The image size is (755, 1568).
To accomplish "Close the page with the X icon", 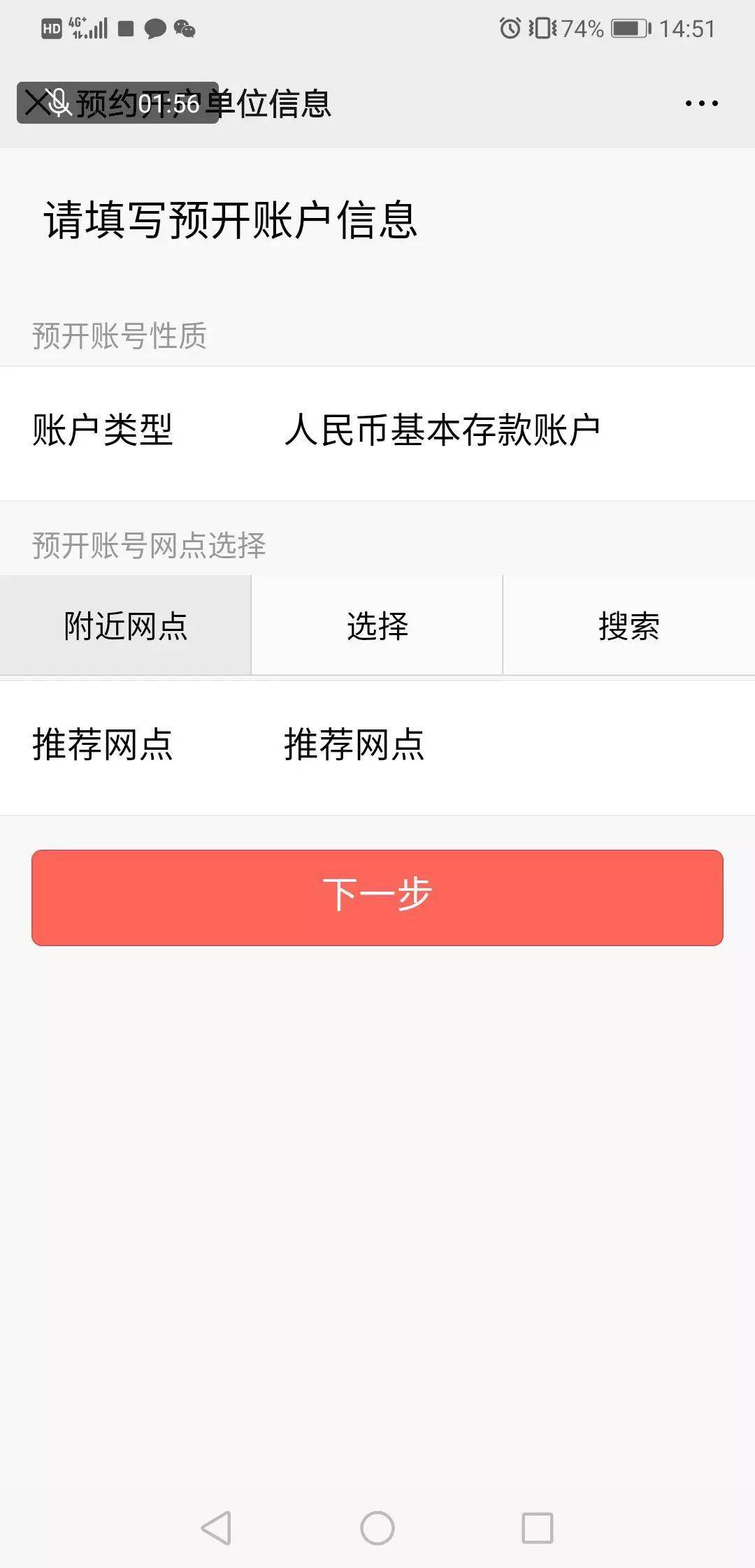I will [35, 103].
